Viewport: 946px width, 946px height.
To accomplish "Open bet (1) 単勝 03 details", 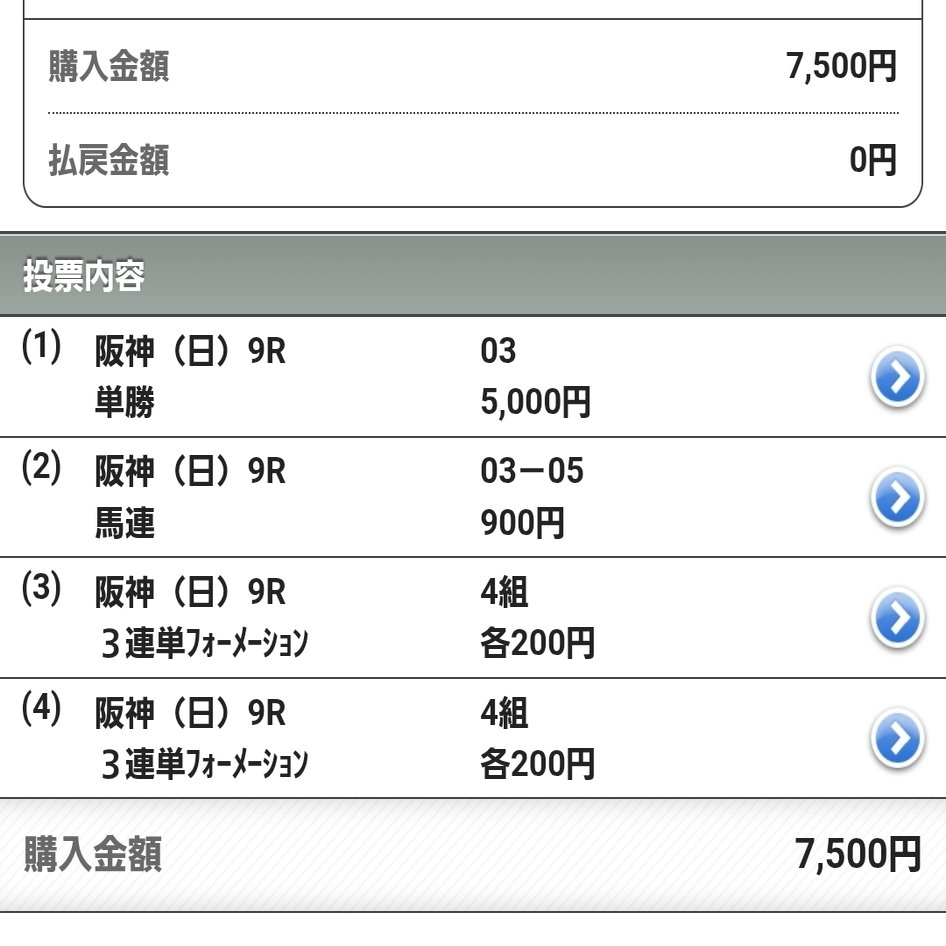I will tap(897, 378).
